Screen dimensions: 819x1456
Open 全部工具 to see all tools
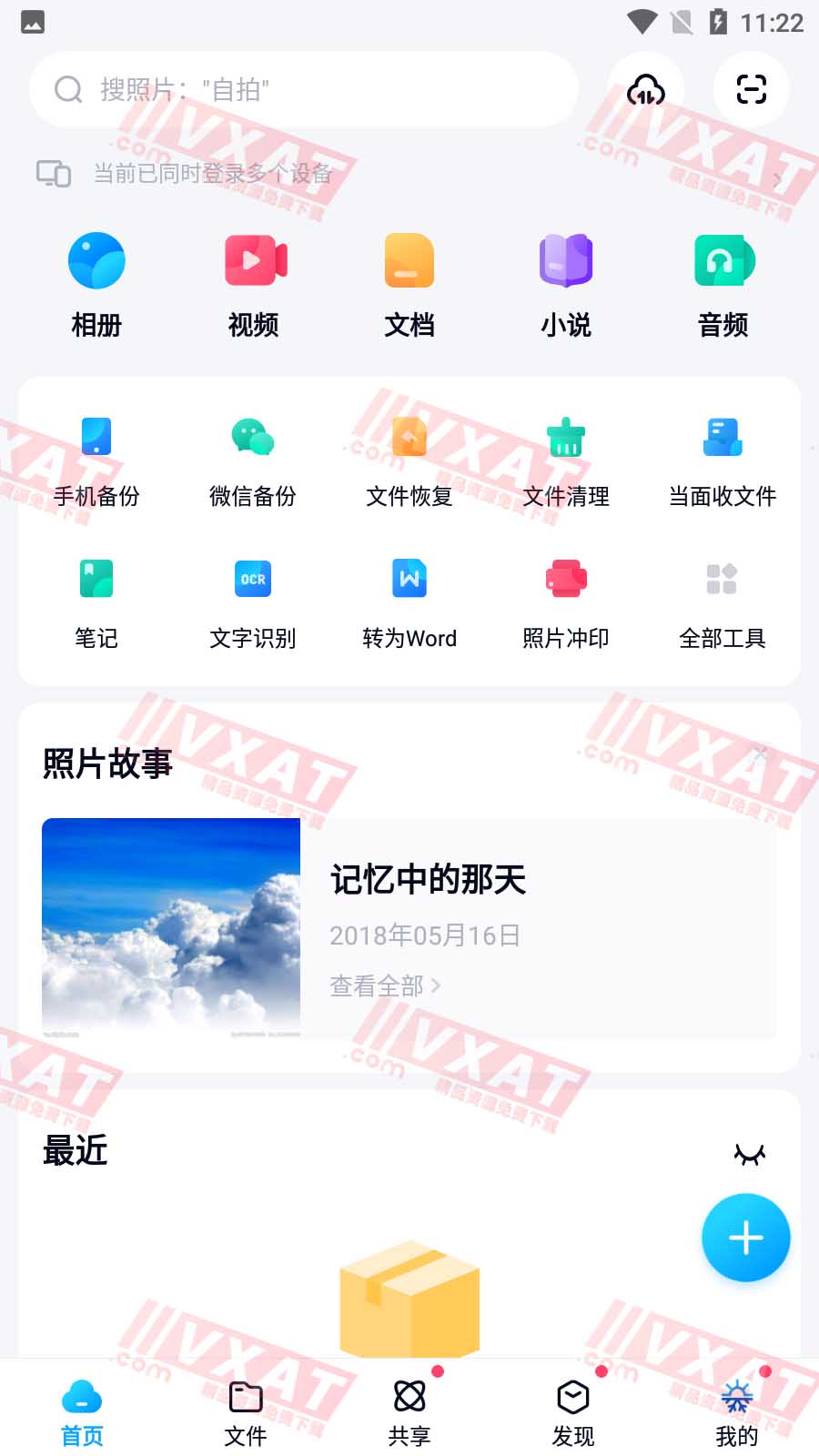click(723, 596)
